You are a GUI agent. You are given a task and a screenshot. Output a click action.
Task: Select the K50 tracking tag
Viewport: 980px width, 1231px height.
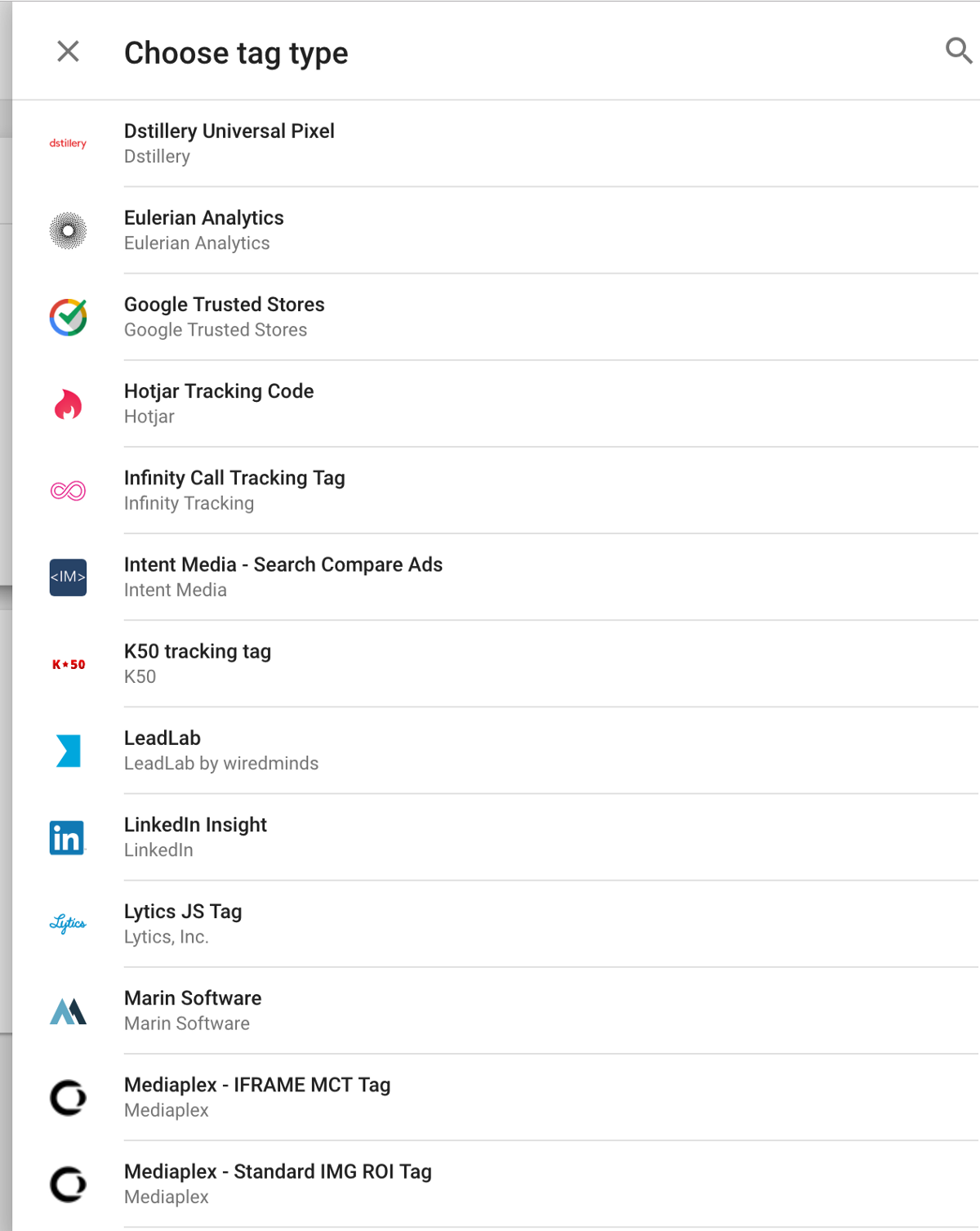tap(198, 662)
